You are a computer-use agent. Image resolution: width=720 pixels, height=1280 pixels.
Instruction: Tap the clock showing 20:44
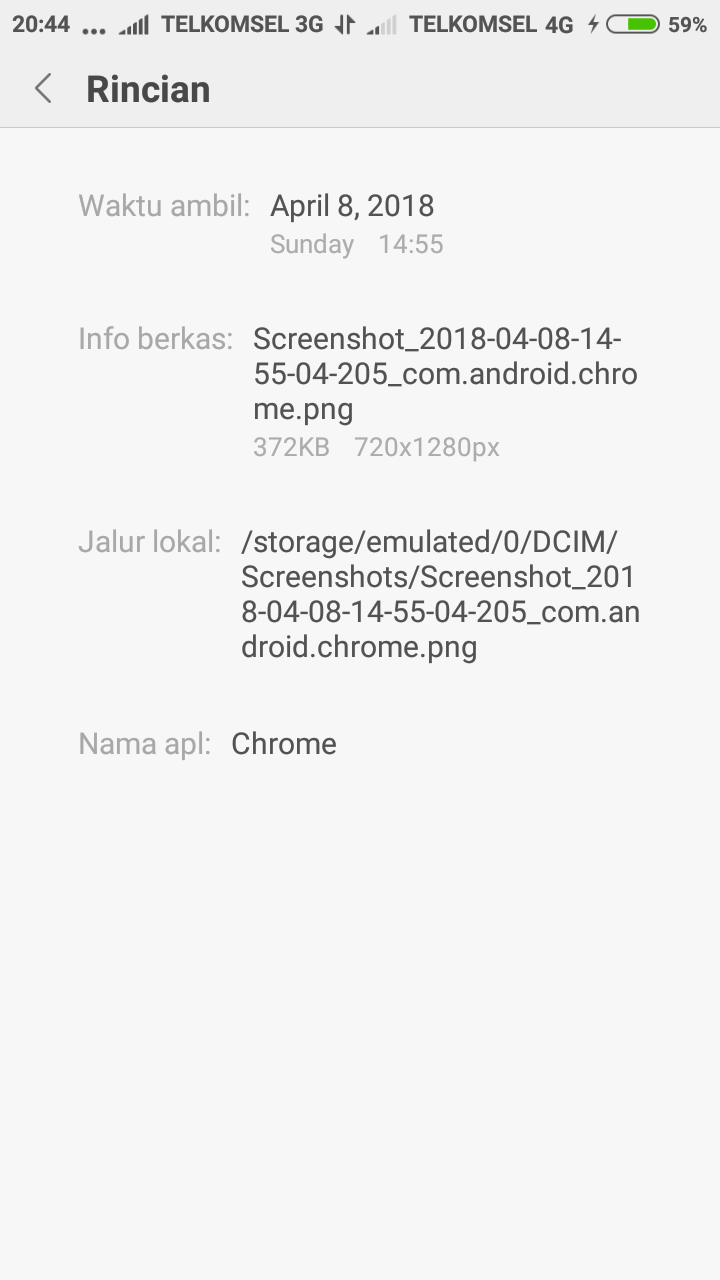[42, 24]
